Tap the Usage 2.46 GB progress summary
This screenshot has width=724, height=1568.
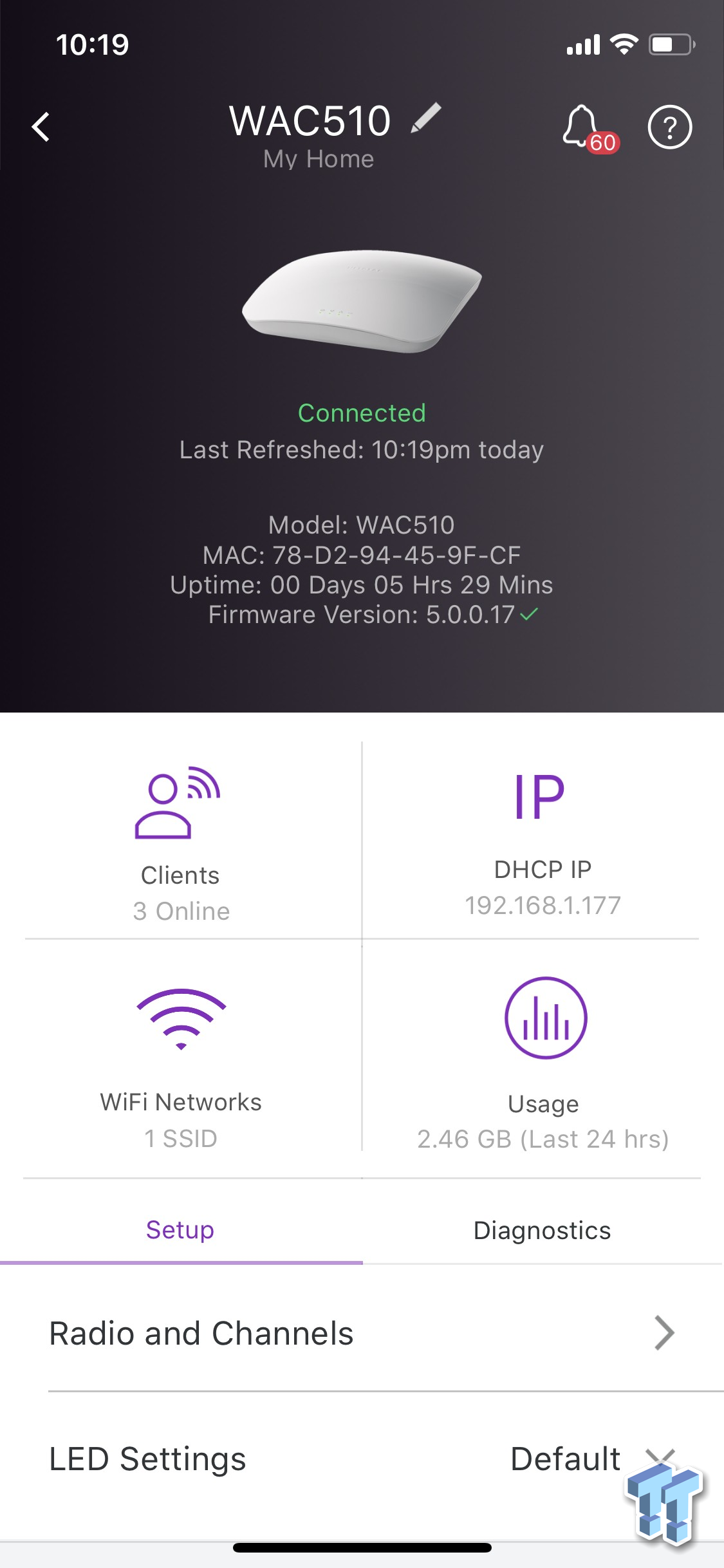pos(543,1139)
